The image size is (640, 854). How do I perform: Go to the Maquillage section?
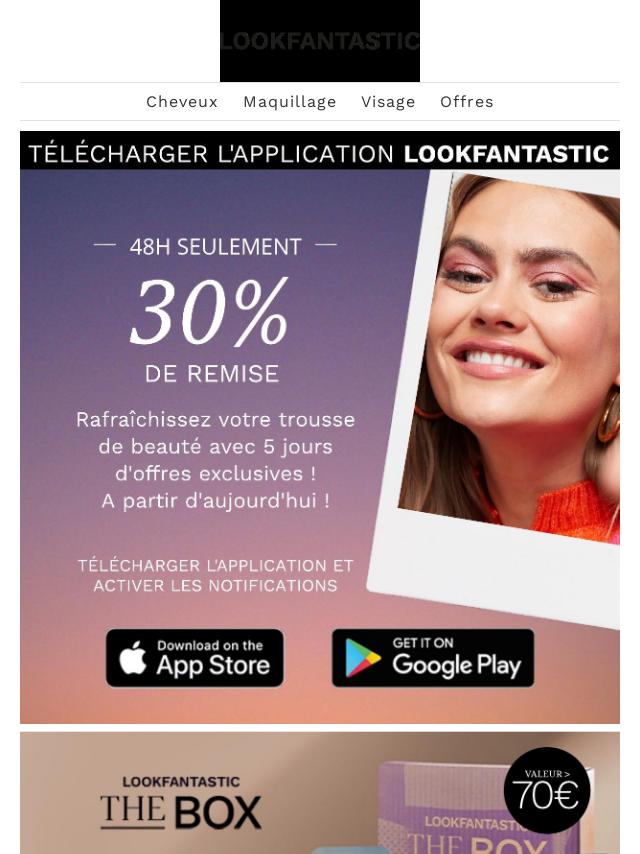coord(290,102)
